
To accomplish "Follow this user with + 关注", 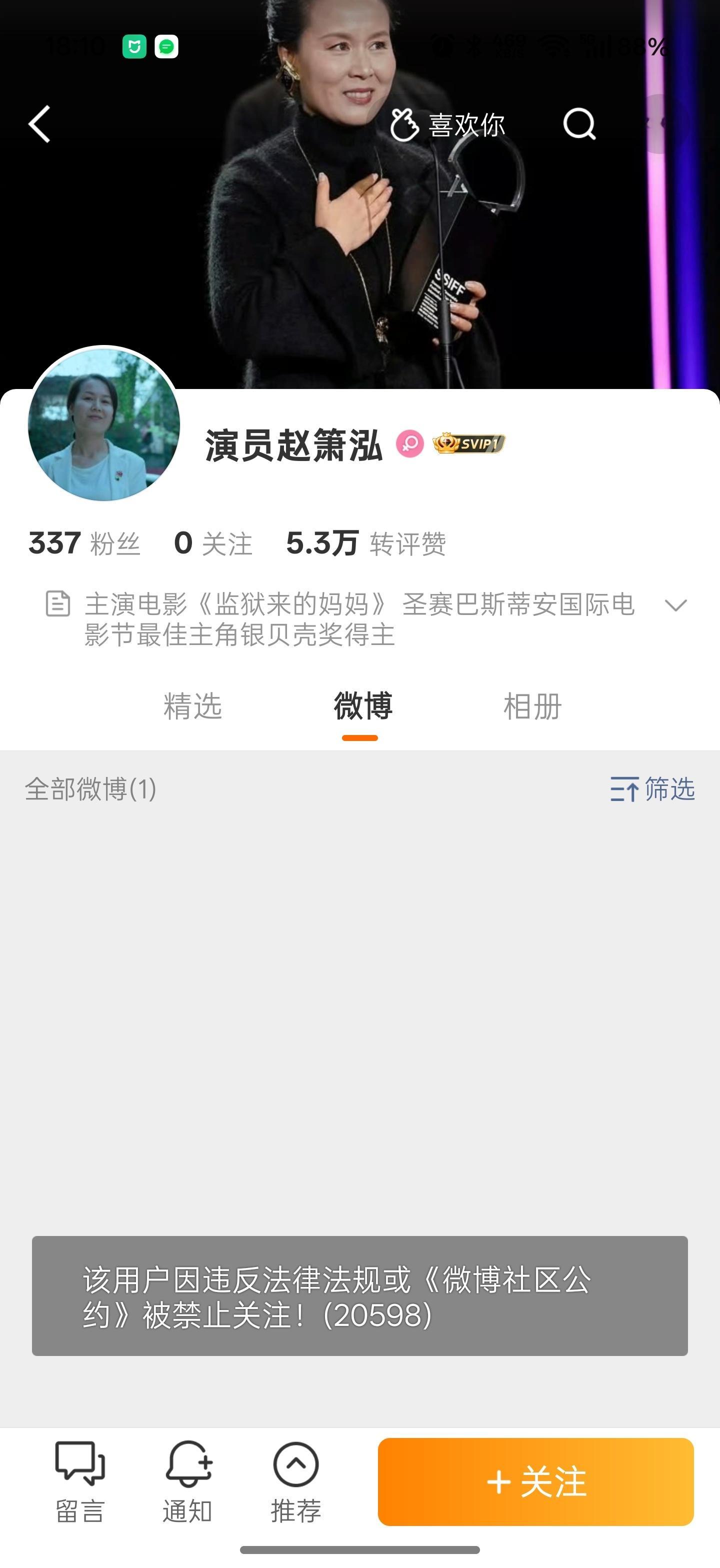I will (x=535, y=1481).
